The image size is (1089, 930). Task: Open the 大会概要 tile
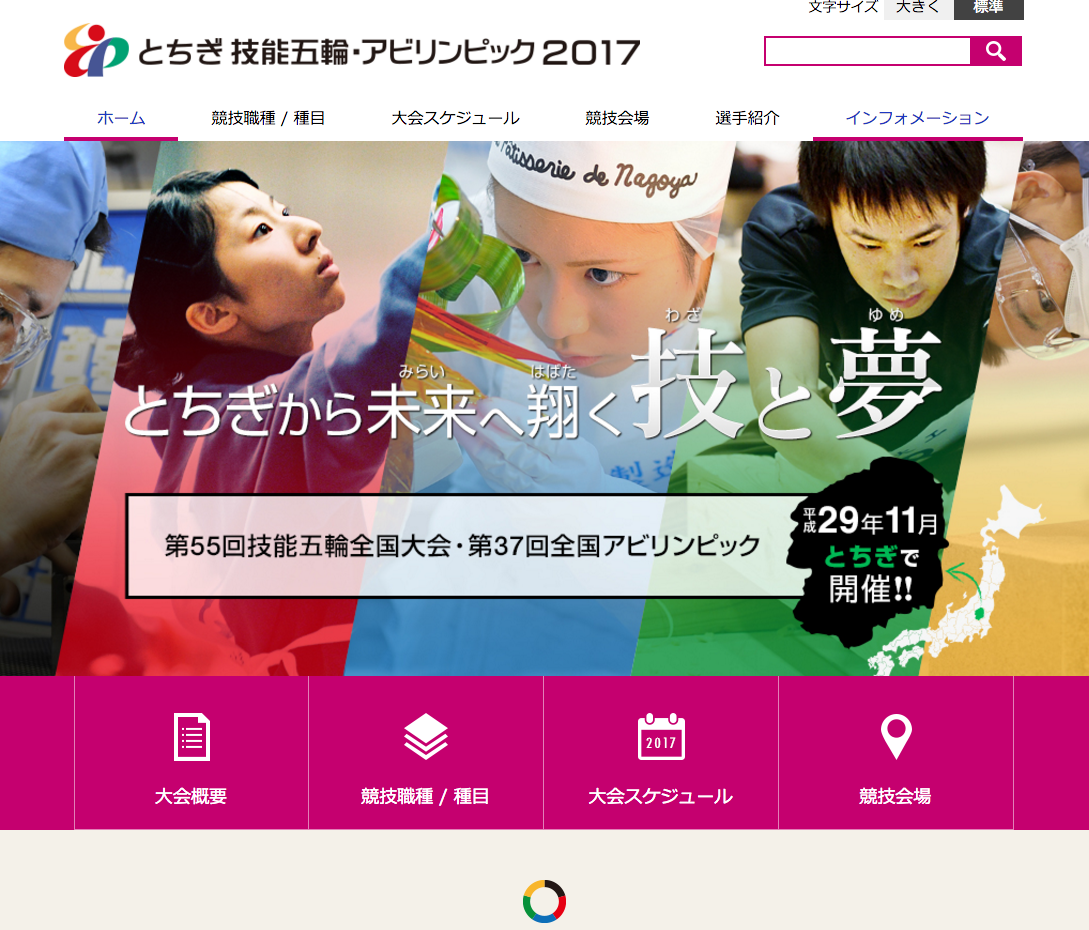click(191, 754)
